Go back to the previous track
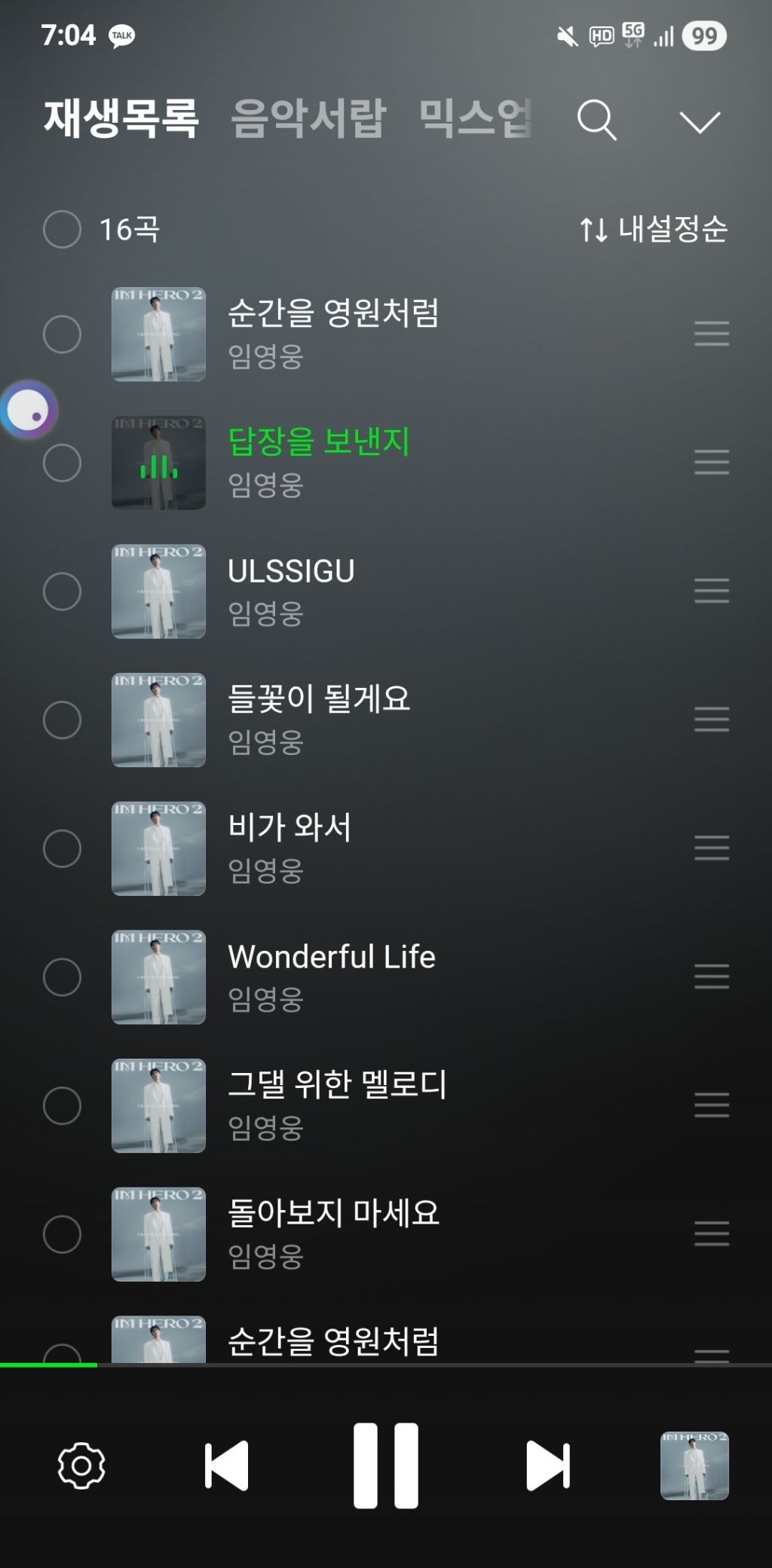This screenshot has height=1568, width=772. [226, 1466]
